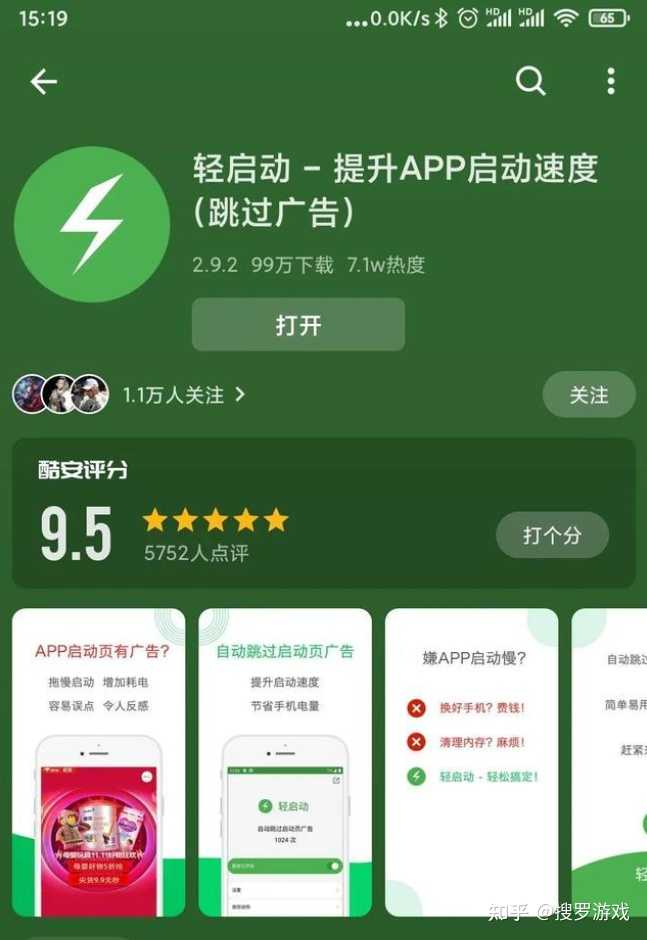647x940 pixels.
Task: Open screenshot titled APP启动页有广告
Action: click(99, 762)
